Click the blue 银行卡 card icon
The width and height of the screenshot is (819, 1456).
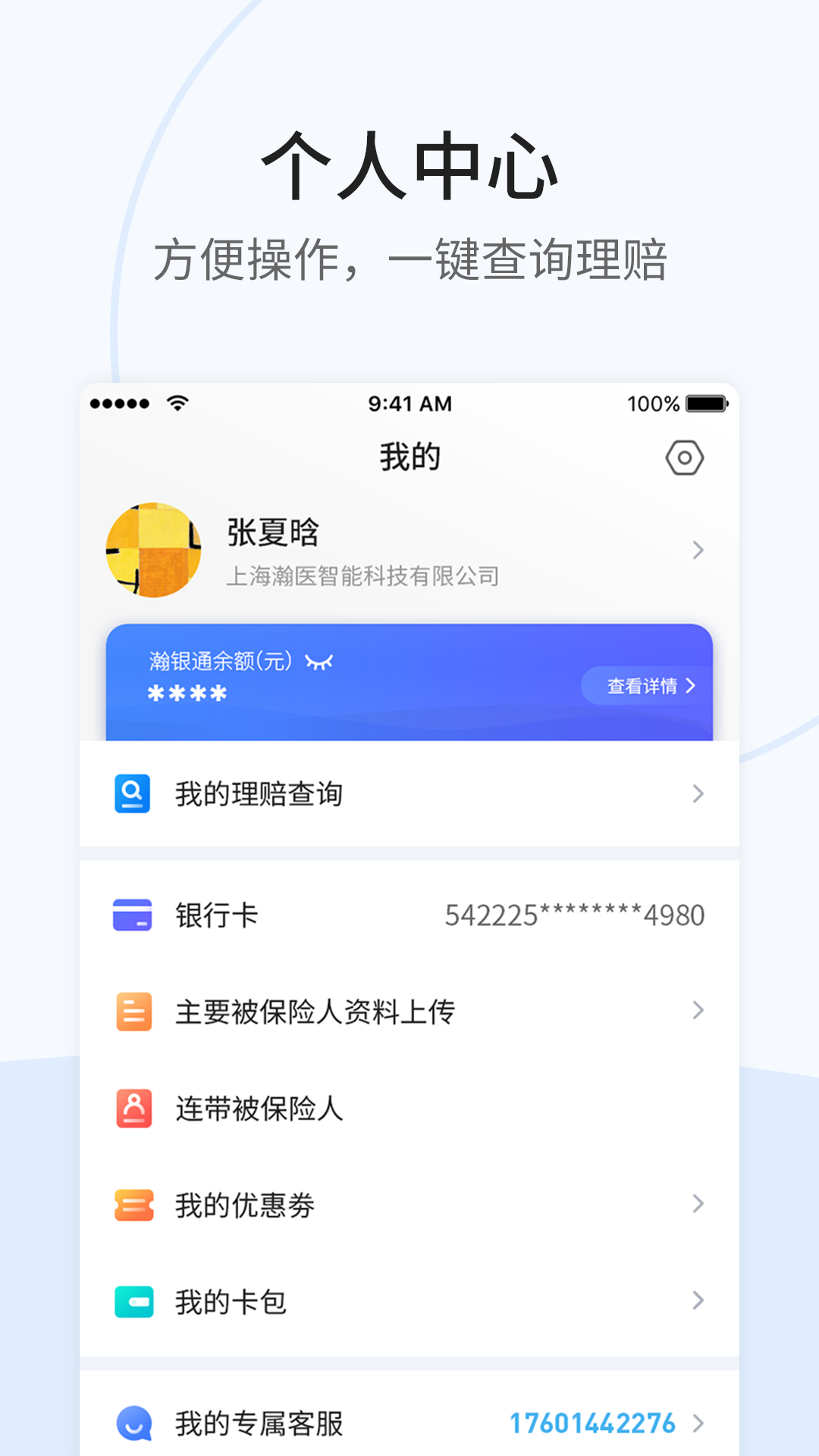point(132,915)
